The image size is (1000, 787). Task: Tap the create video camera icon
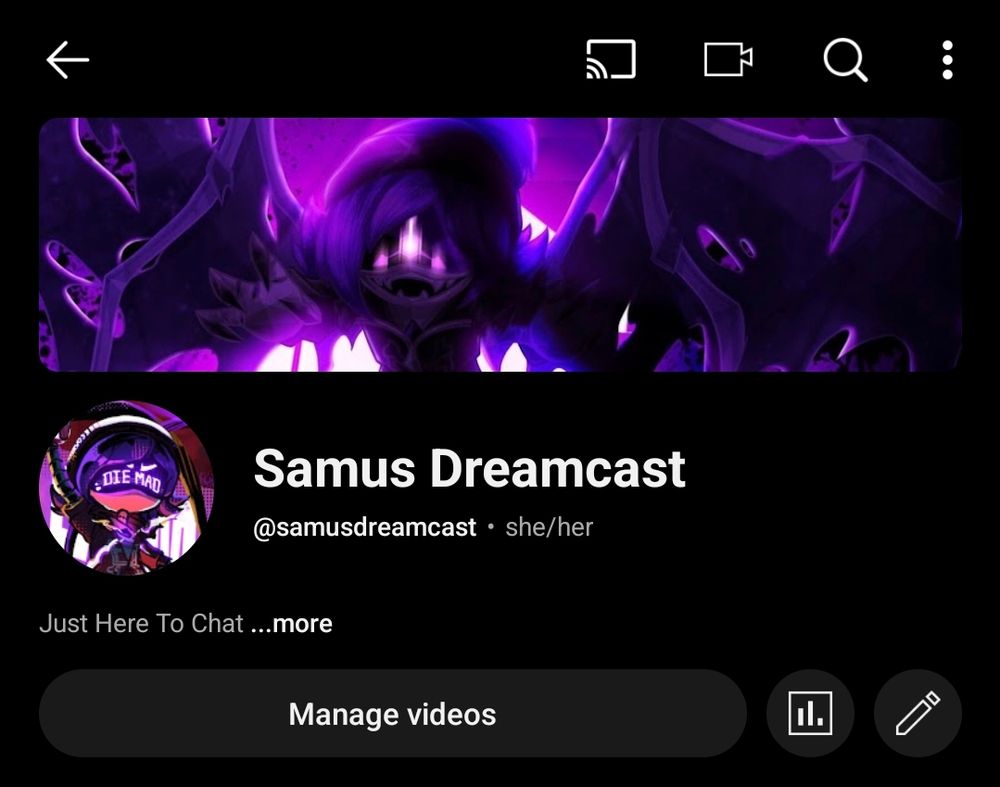(x=728, y=59)
